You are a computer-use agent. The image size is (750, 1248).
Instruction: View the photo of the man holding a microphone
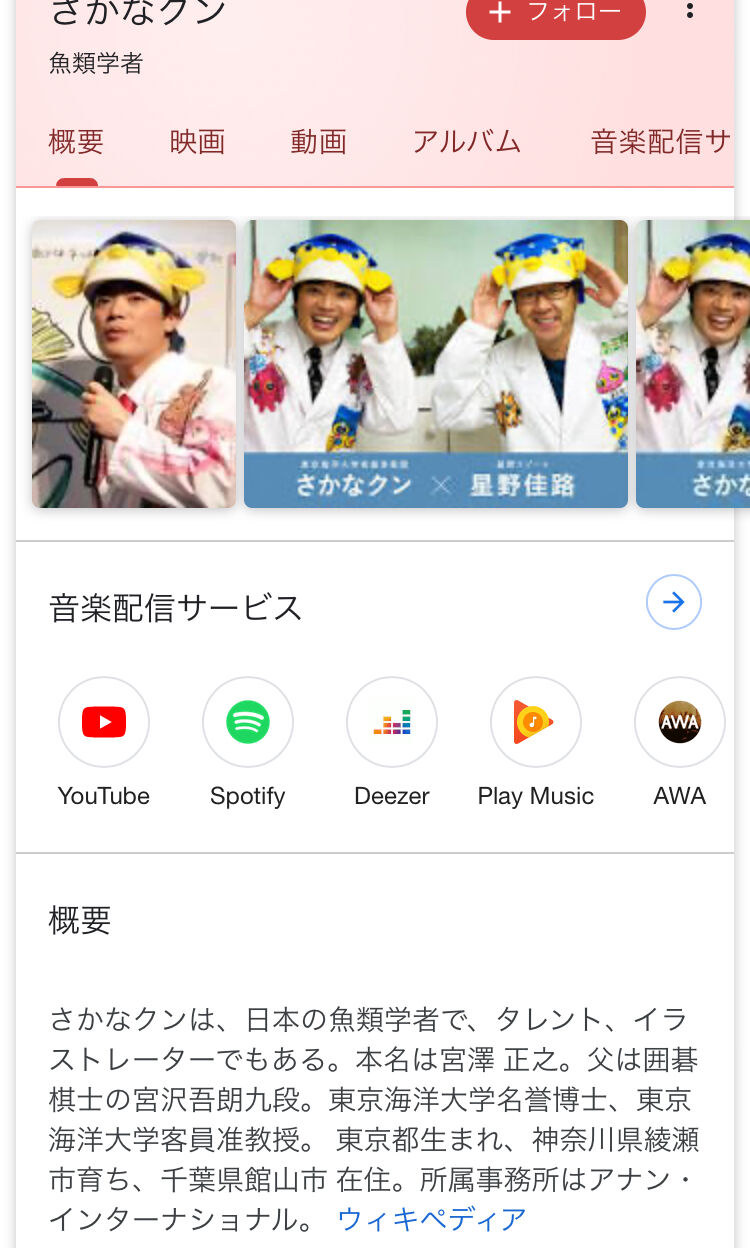pyautogui.click(x=134, y=364)
